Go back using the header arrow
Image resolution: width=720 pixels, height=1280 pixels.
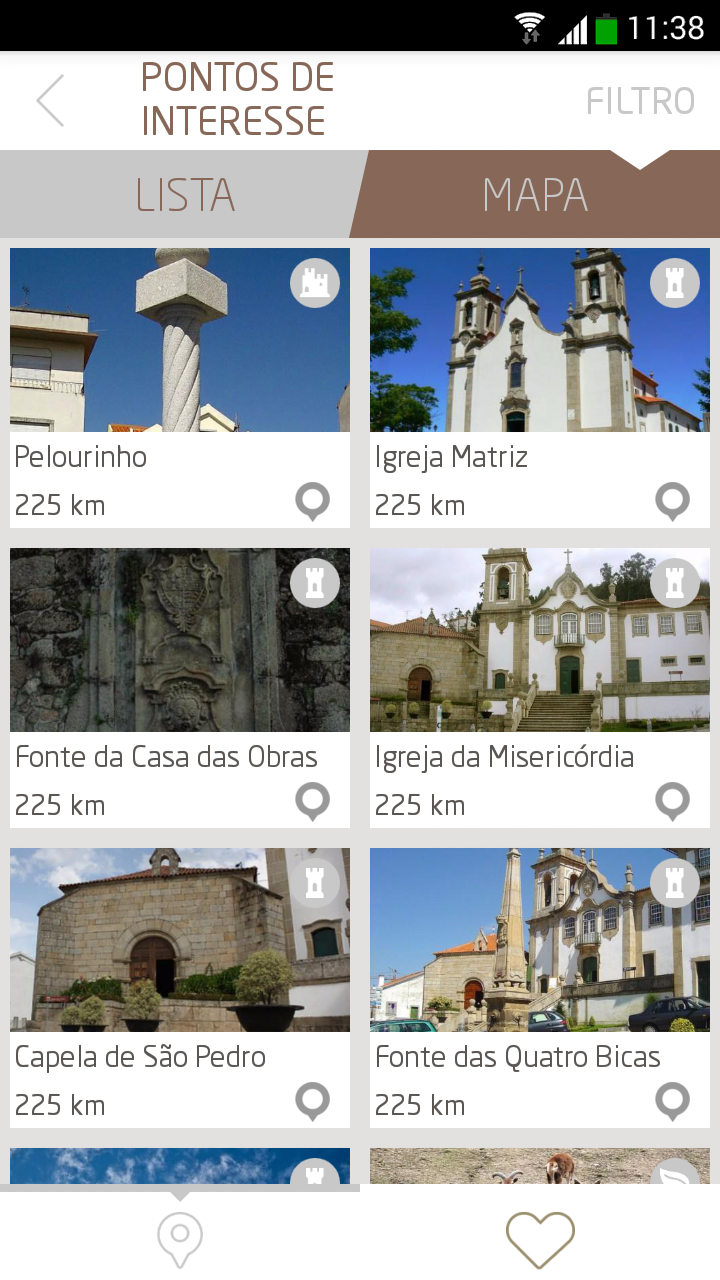pos(50,100)
